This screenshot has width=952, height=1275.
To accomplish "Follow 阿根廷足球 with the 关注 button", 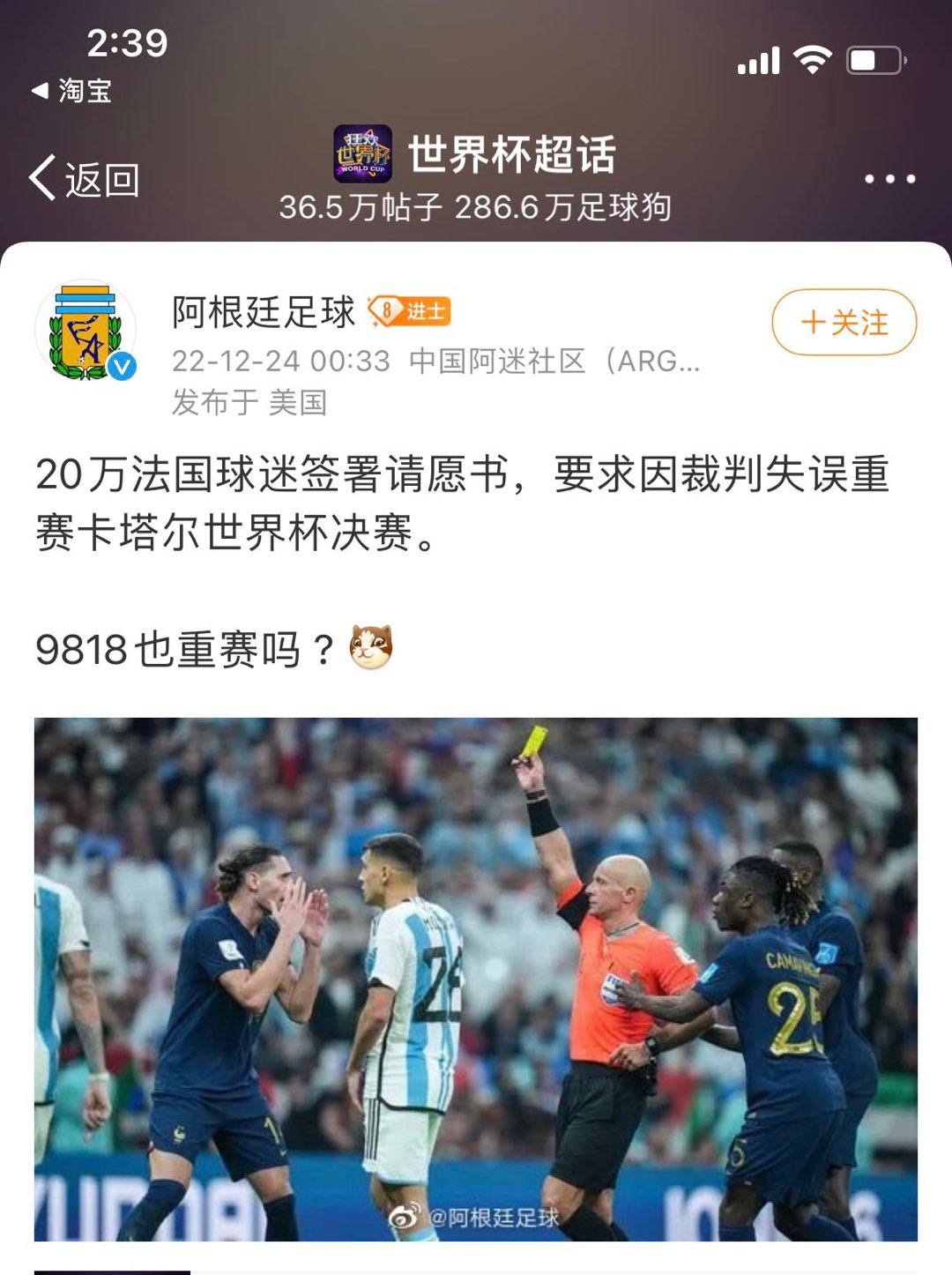I will tap(844, 323).
